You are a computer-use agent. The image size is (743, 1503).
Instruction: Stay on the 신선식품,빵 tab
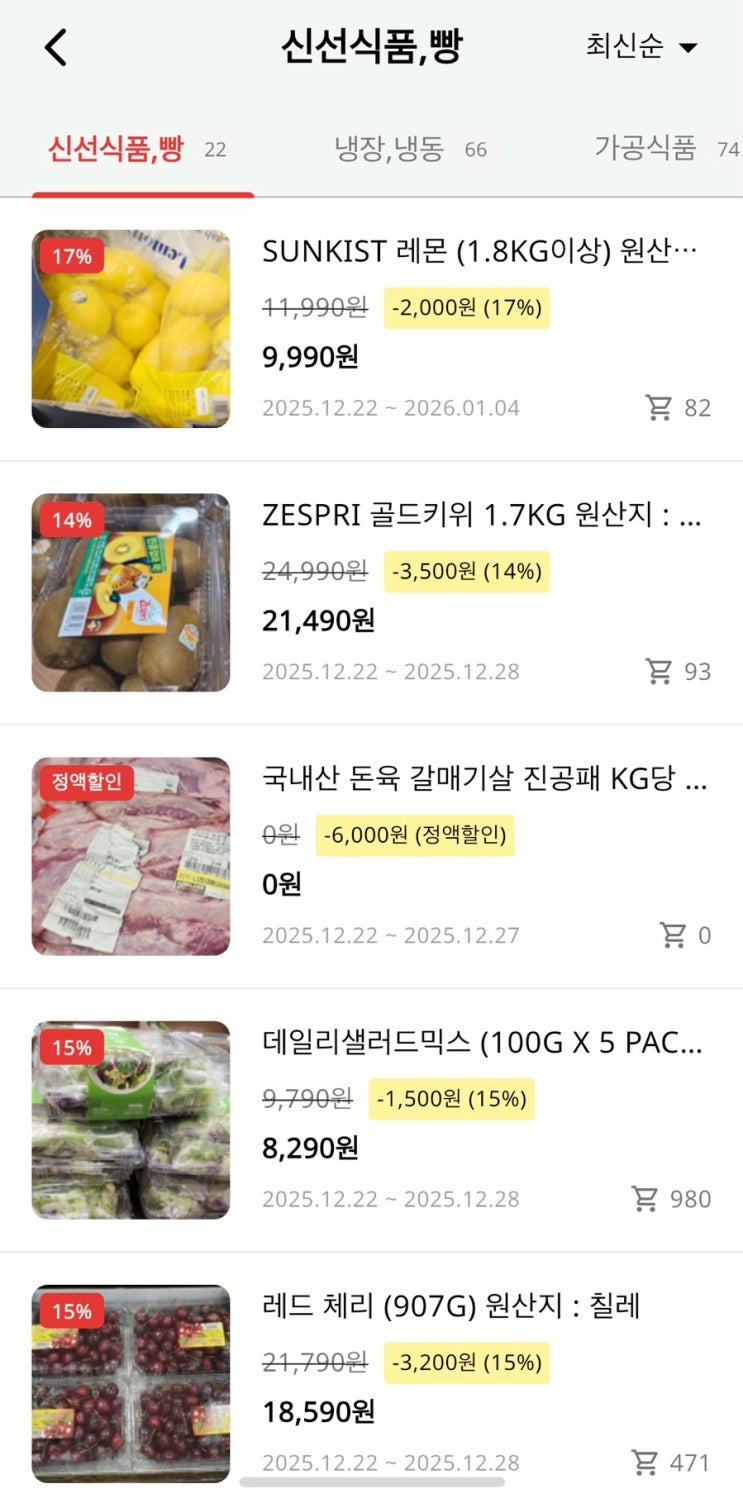coord(121,148)
